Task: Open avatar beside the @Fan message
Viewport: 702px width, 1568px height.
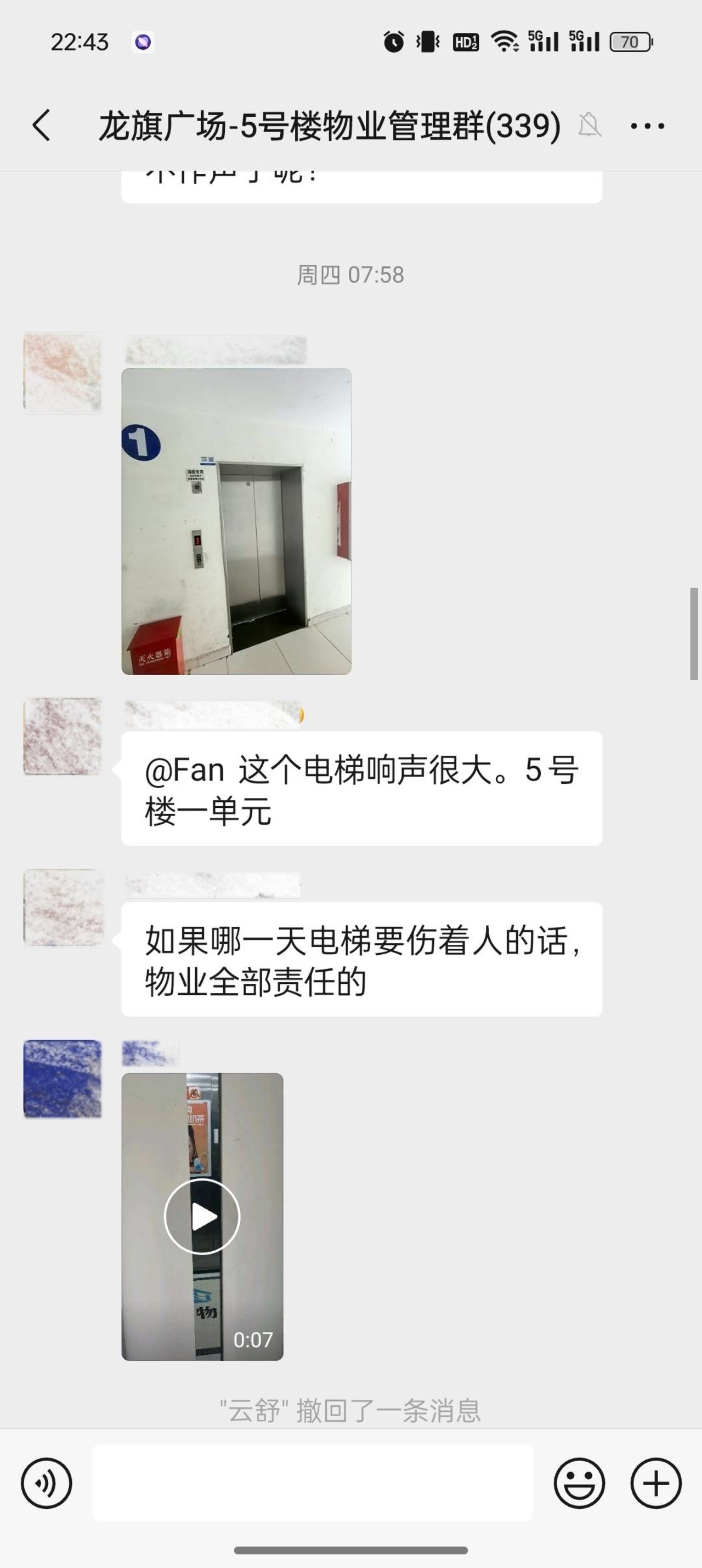Action: pos(62,737)
